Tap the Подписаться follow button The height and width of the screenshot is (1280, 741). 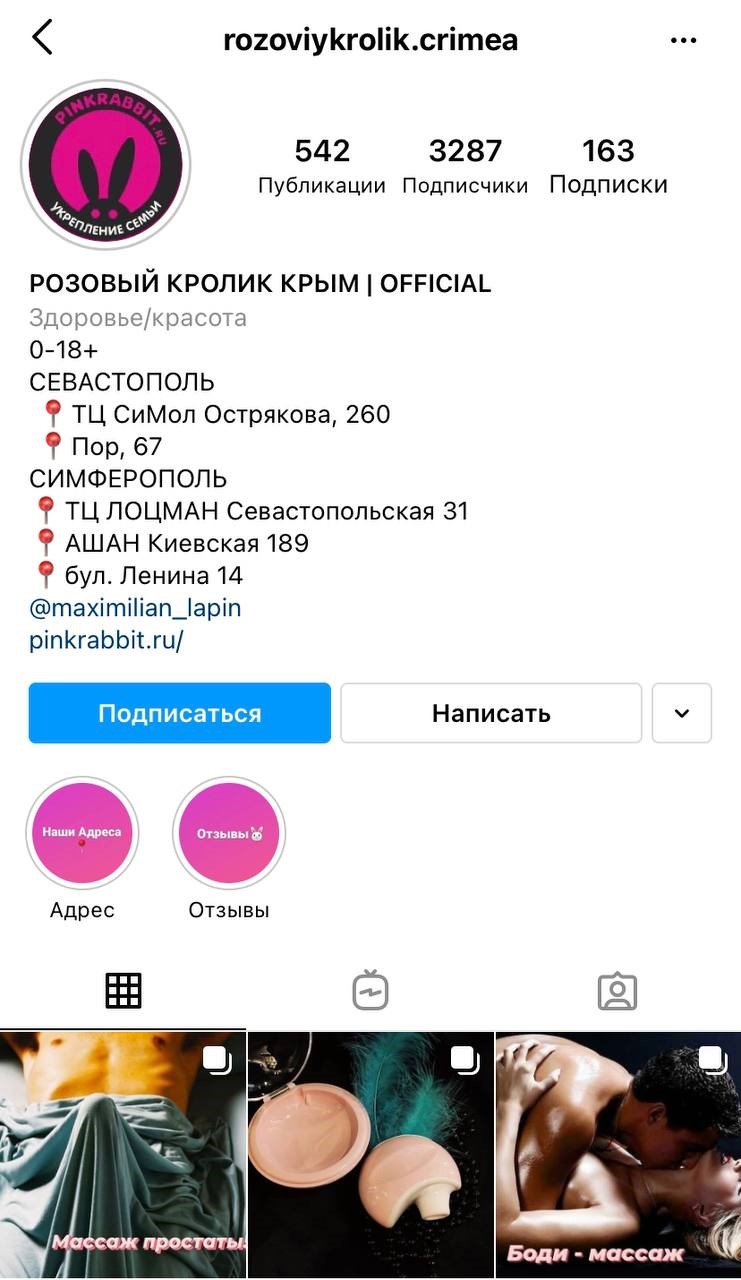pos(179,713)
